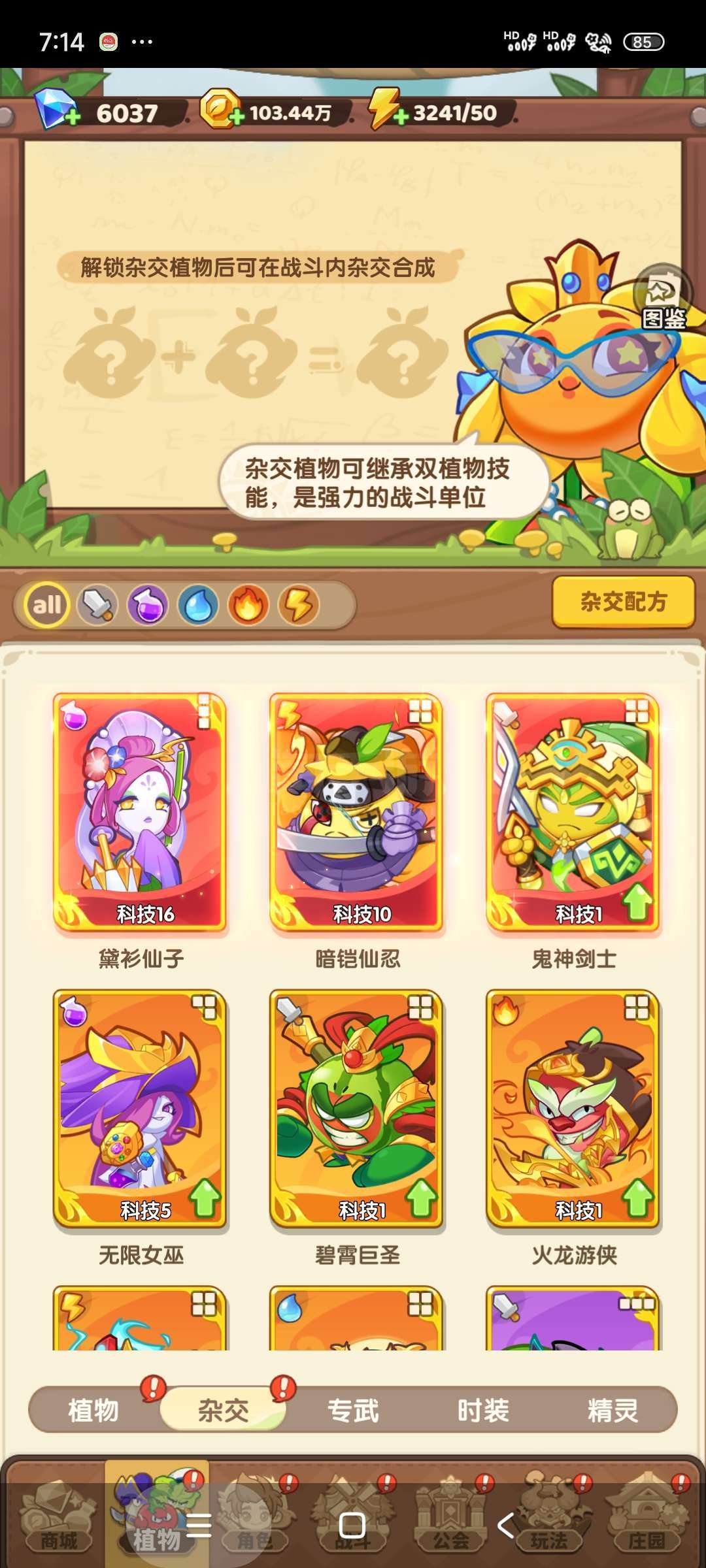Filter by lightning type
Screen dimensions: 706x1568
click(299, 604)
